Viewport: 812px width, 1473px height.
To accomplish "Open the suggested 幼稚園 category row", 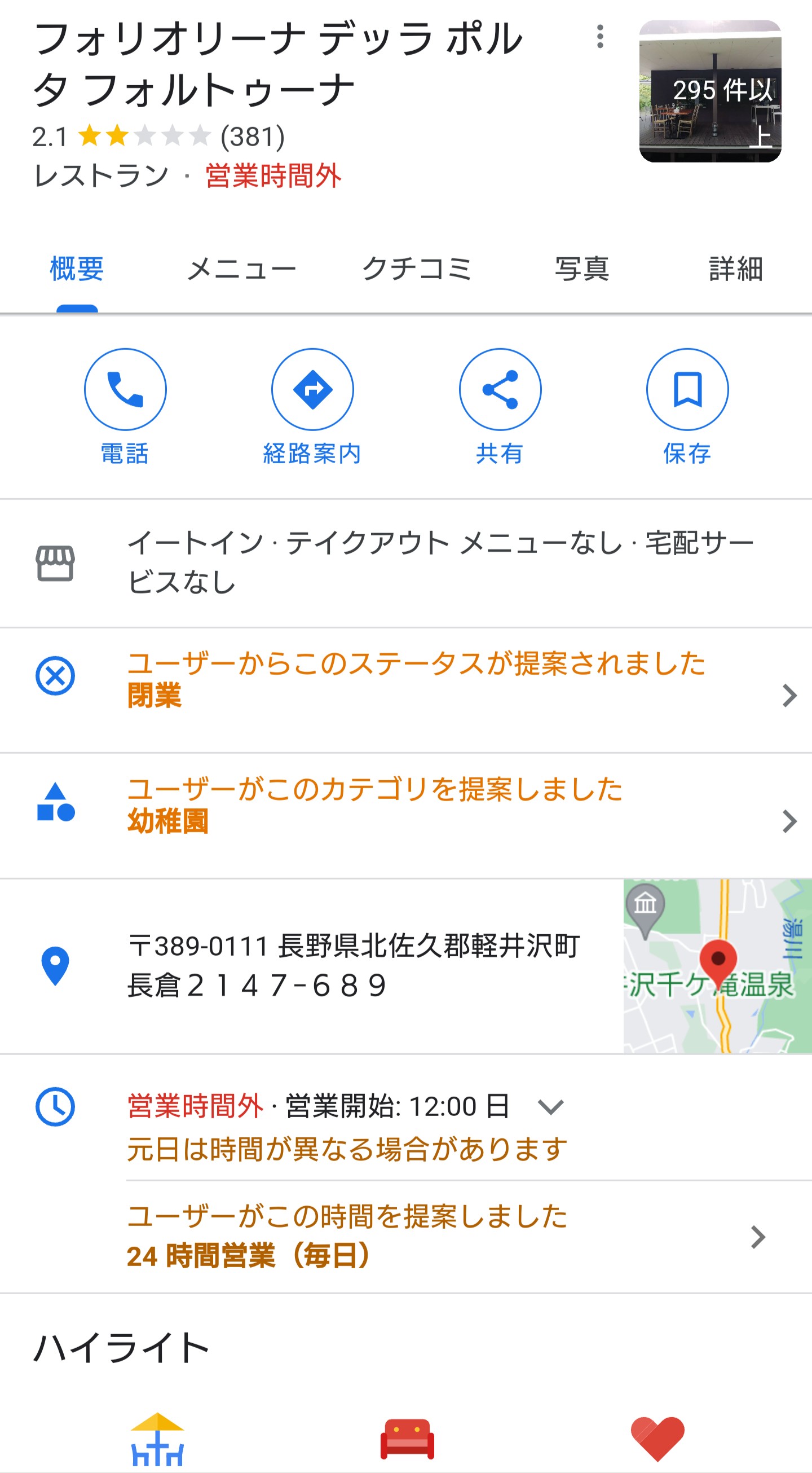I will [x=405, y=806].
